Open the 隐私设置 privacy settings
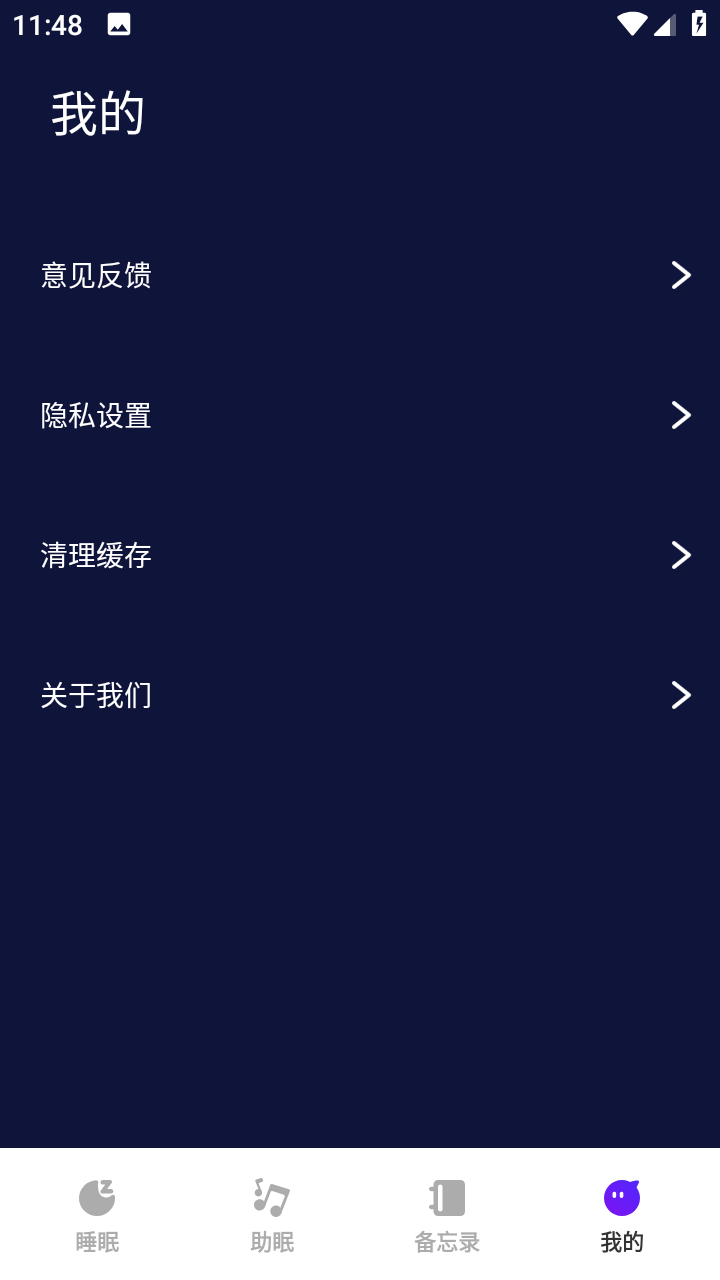The height and width of the screenshot is (1280, 720). [96, 416]
